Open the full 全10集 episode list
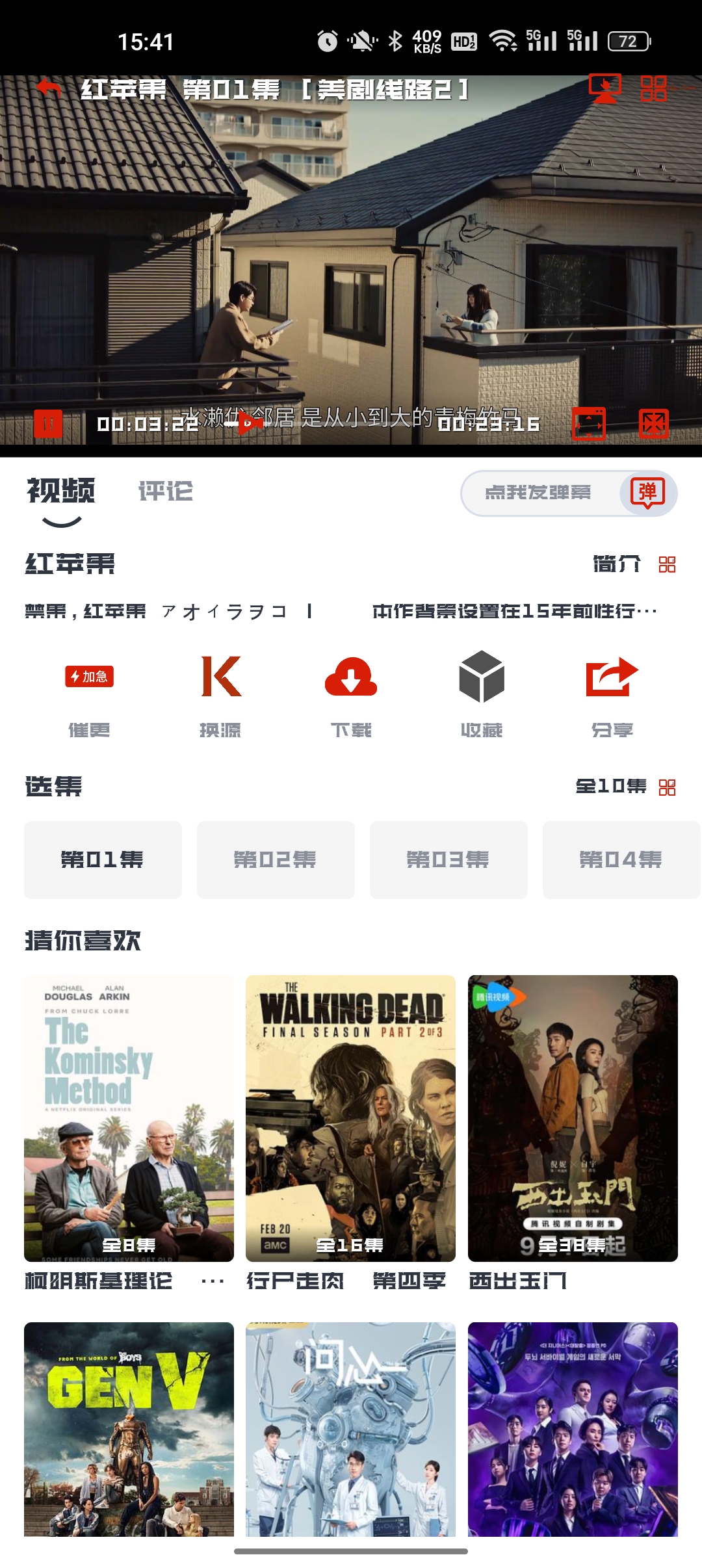 pos(626,787)
